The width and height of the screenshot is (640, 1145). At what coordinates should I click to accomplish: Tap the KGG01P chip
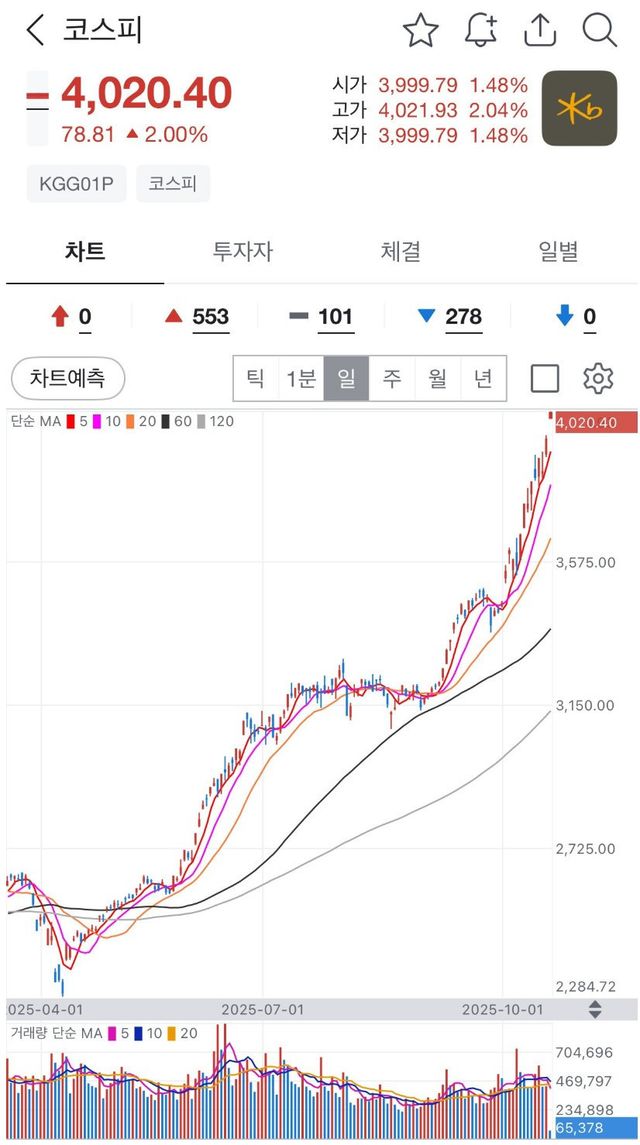point(76,184)
